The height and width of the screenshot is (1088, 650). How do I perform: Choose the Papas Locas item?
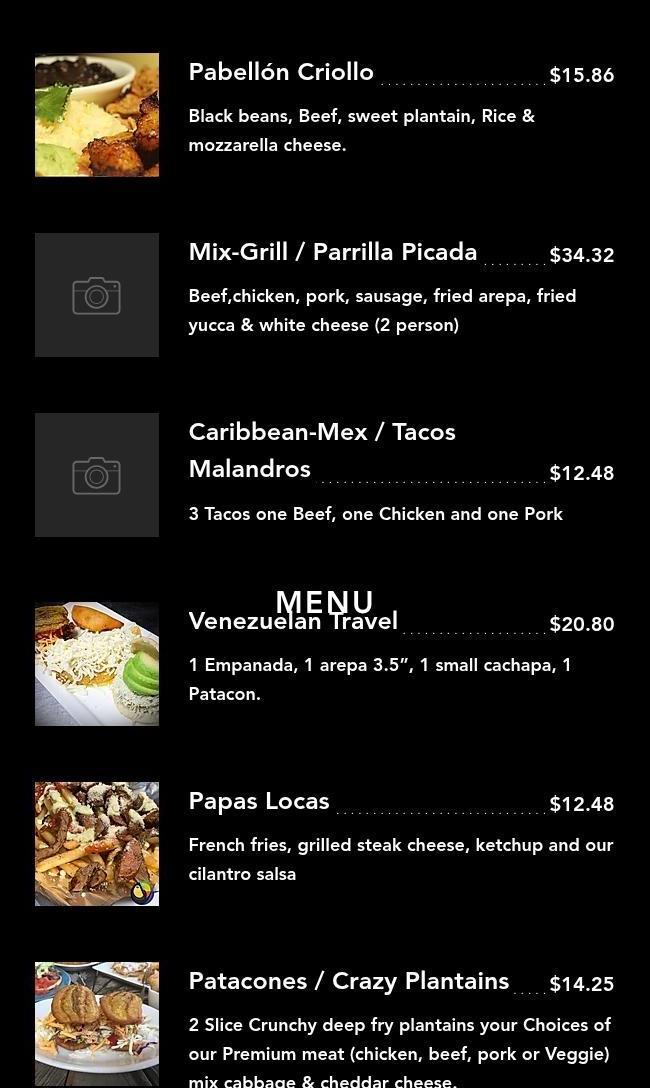(x=258, y=802)
